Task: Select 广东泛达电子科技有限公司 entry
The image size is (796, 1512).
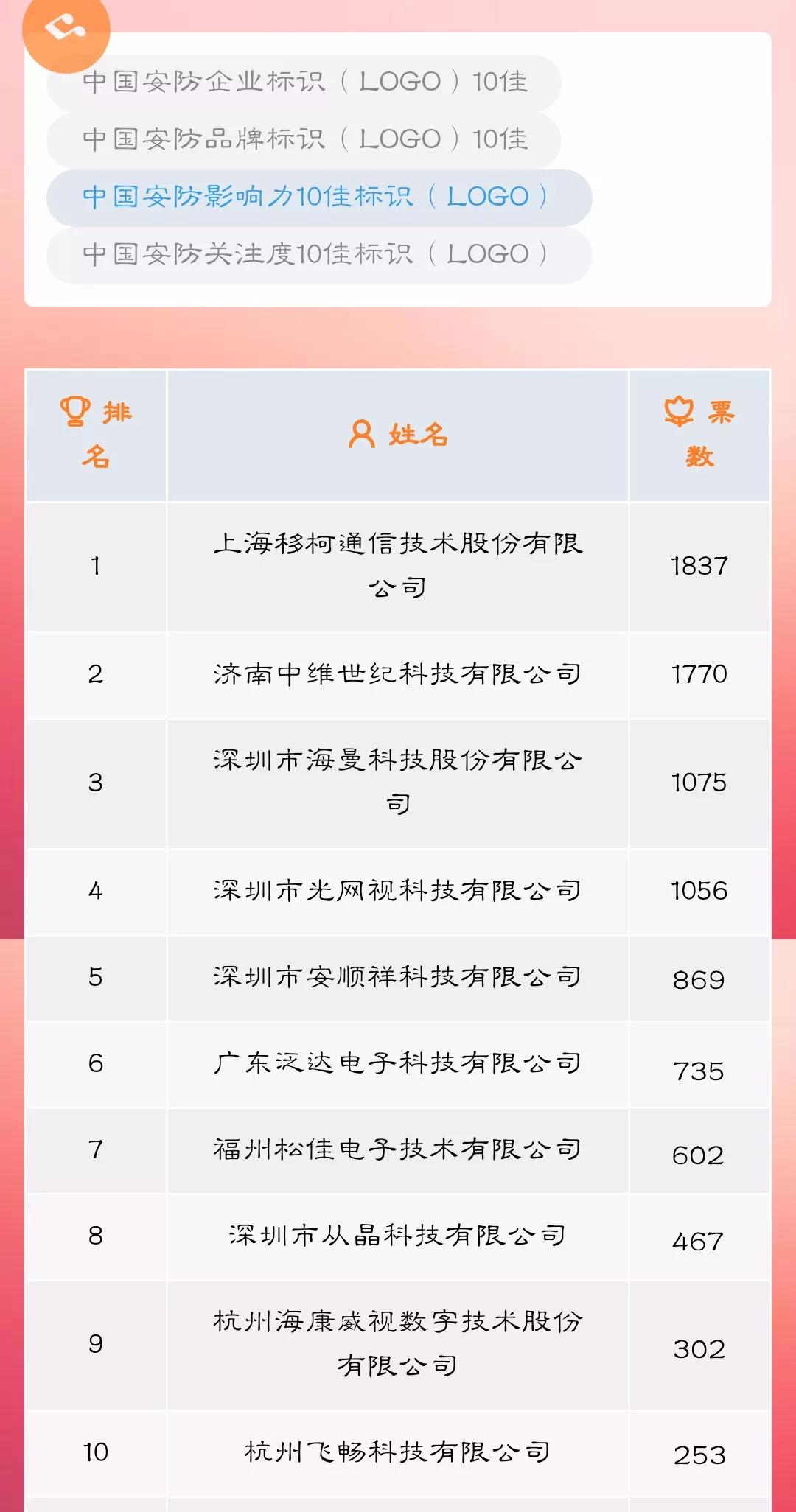Action: click(x=399, y=1064)
